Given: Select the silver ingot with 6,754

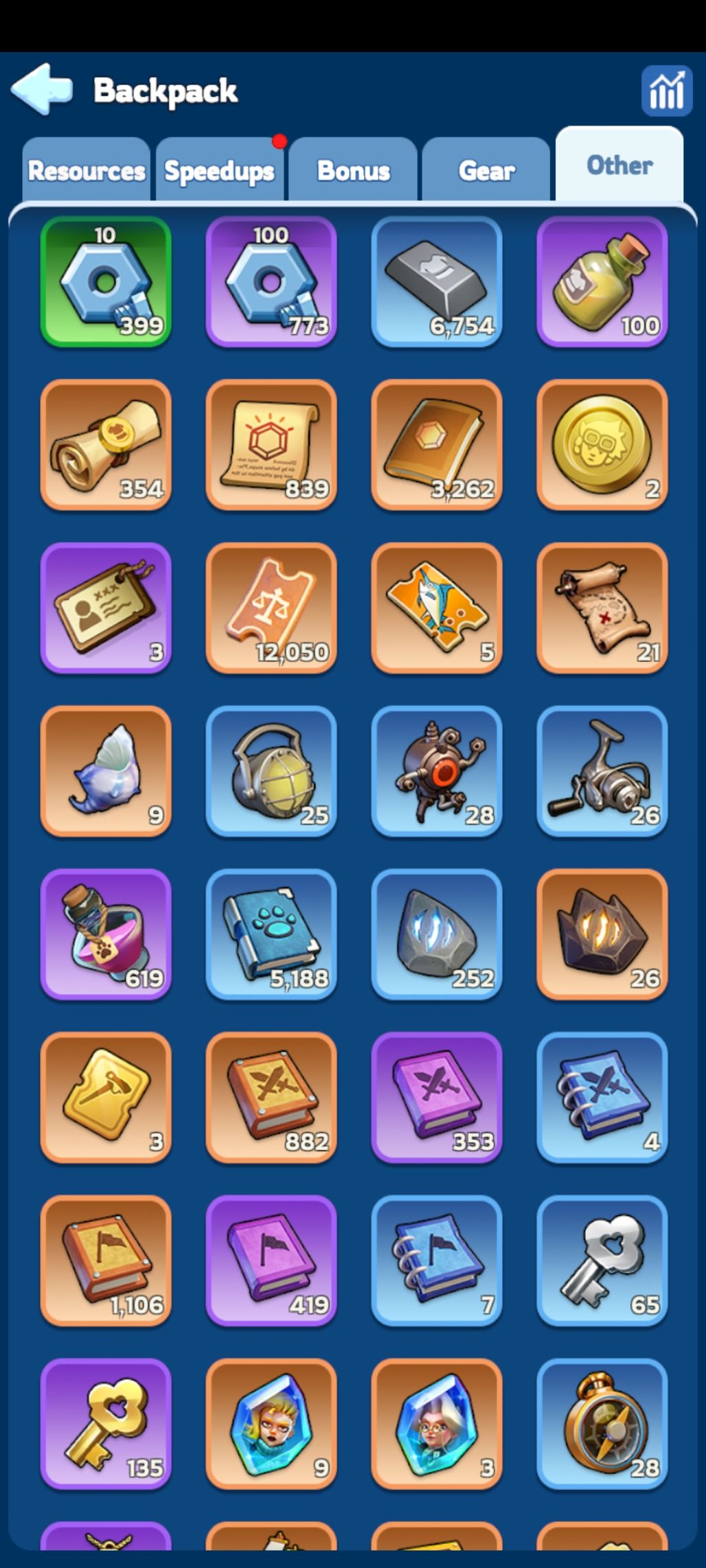Looking at the screenshot, I should click(x=437, y=281).
